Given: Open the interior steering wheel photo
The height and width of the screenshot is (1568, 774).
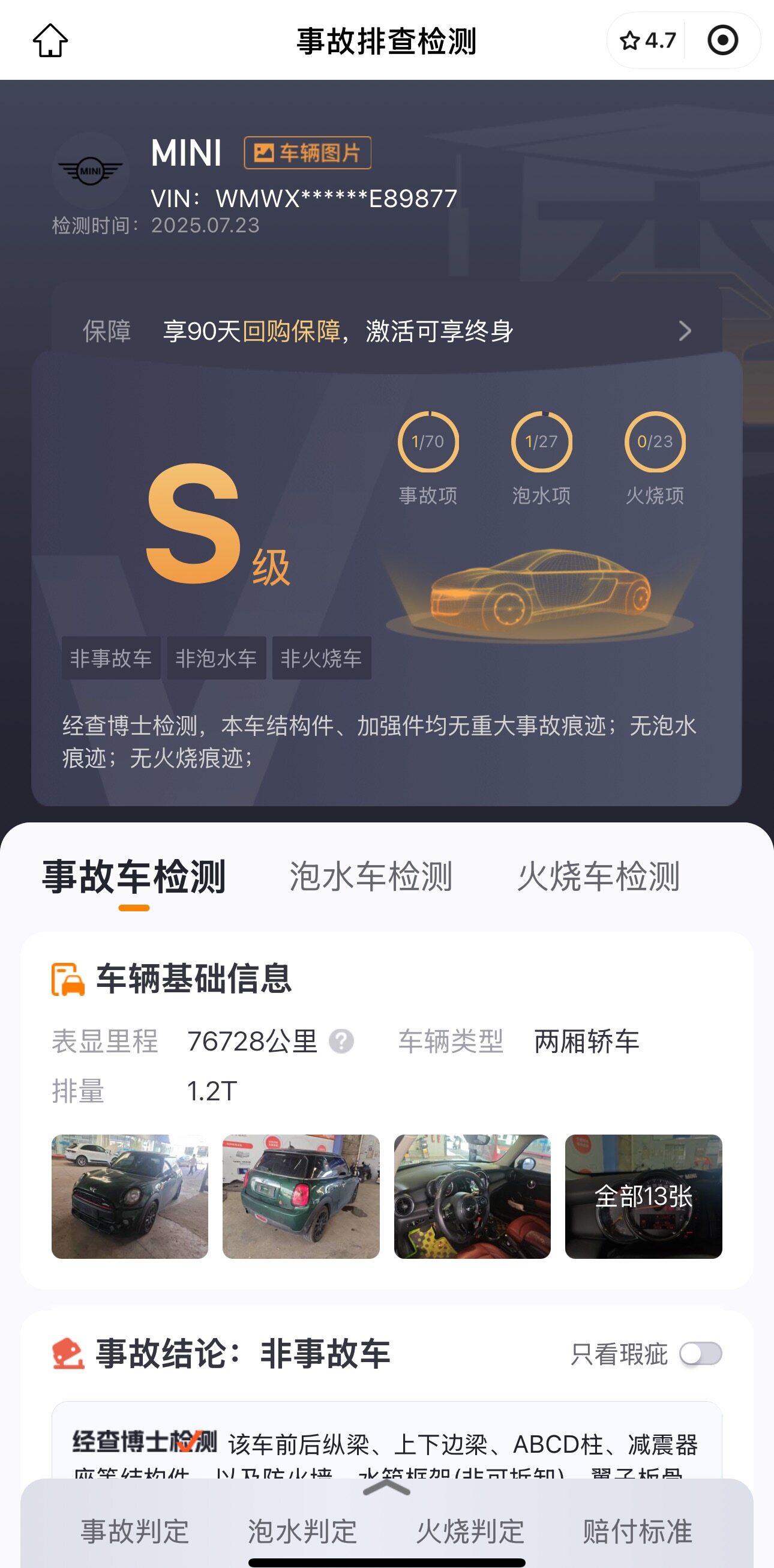Looking at the screenshot, I should coord(472,1196).
